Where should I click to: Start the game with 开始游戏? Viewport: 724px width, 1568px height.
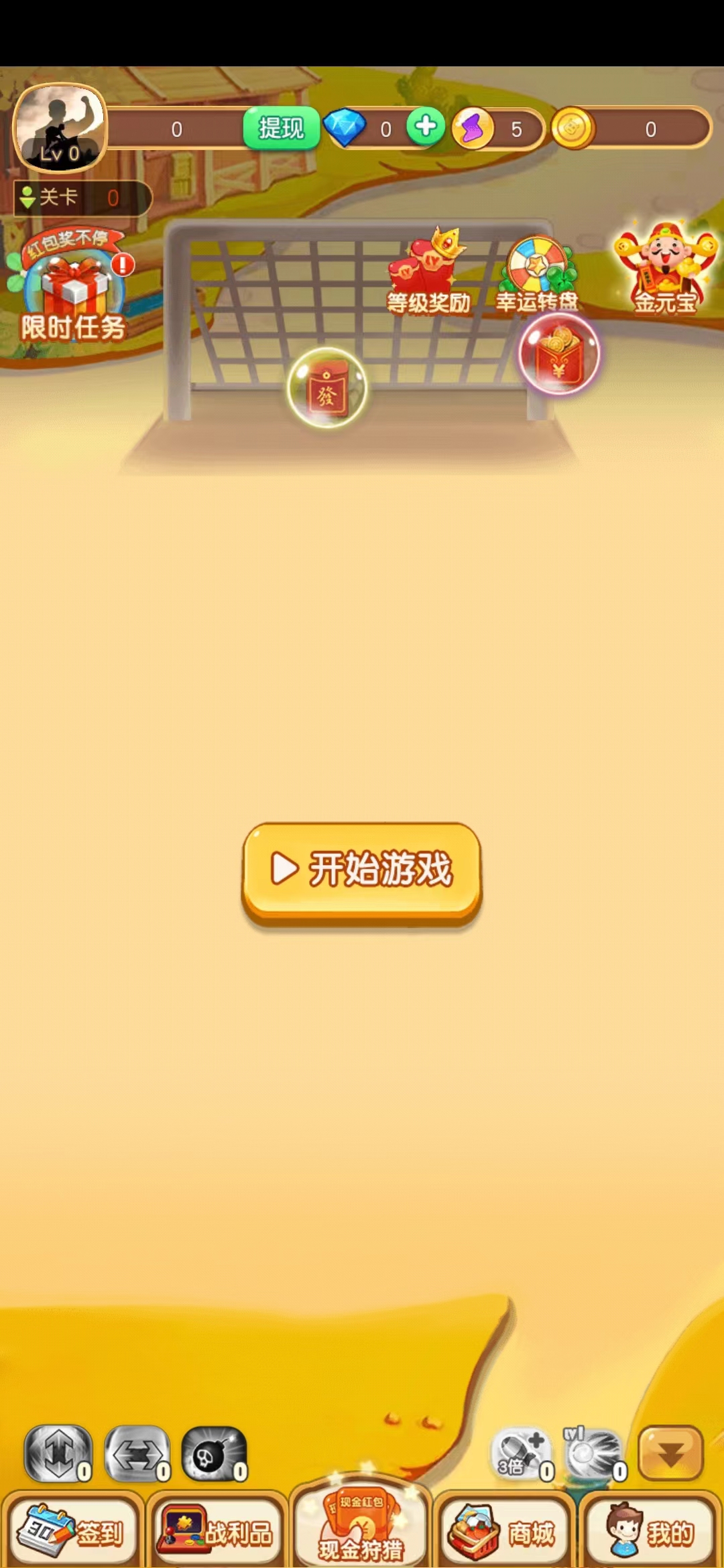point(362,870)
